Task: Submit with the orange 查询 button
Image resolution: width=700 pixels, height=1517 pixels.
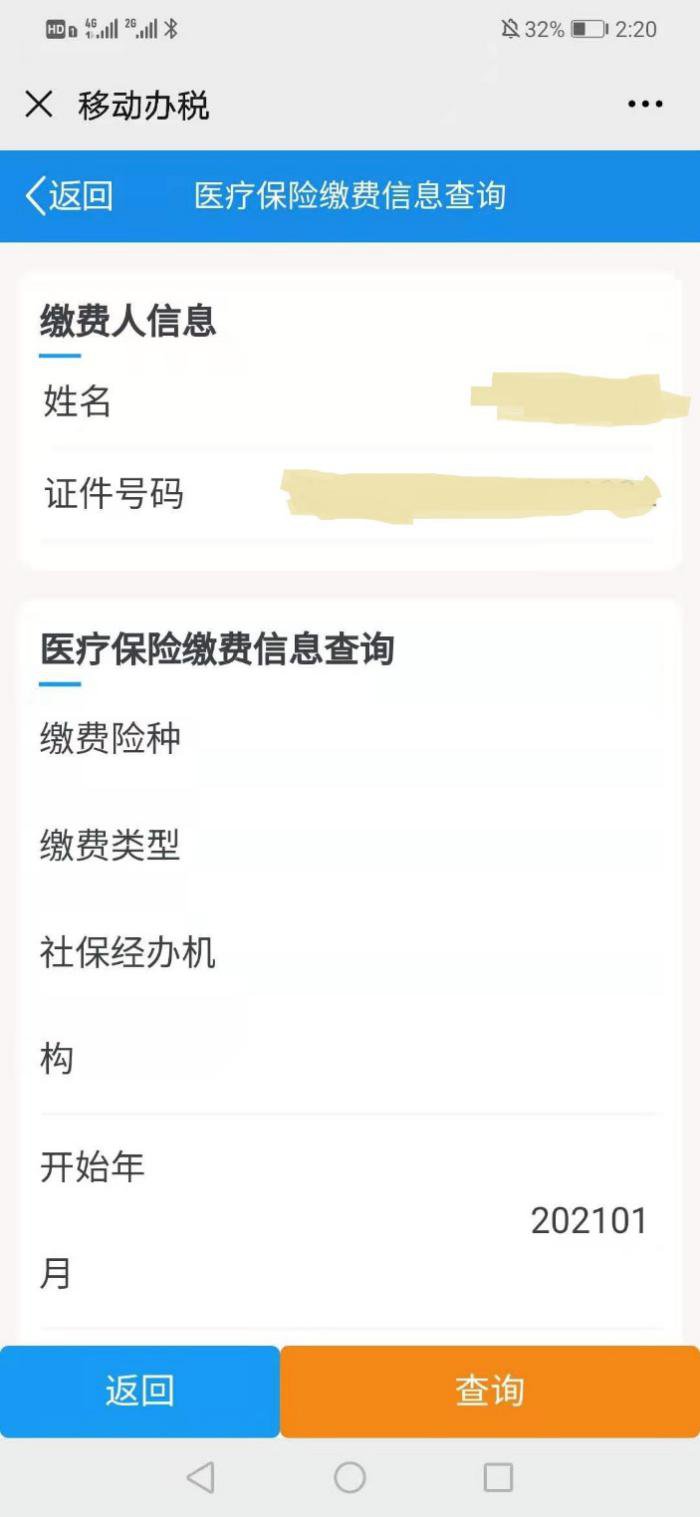Action: (490, 1391)
